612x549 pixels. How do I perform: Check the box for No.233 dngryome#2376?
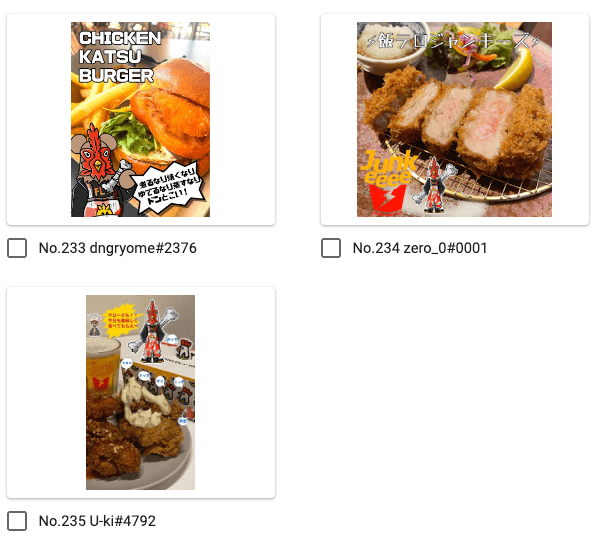[x=17, y=248]
